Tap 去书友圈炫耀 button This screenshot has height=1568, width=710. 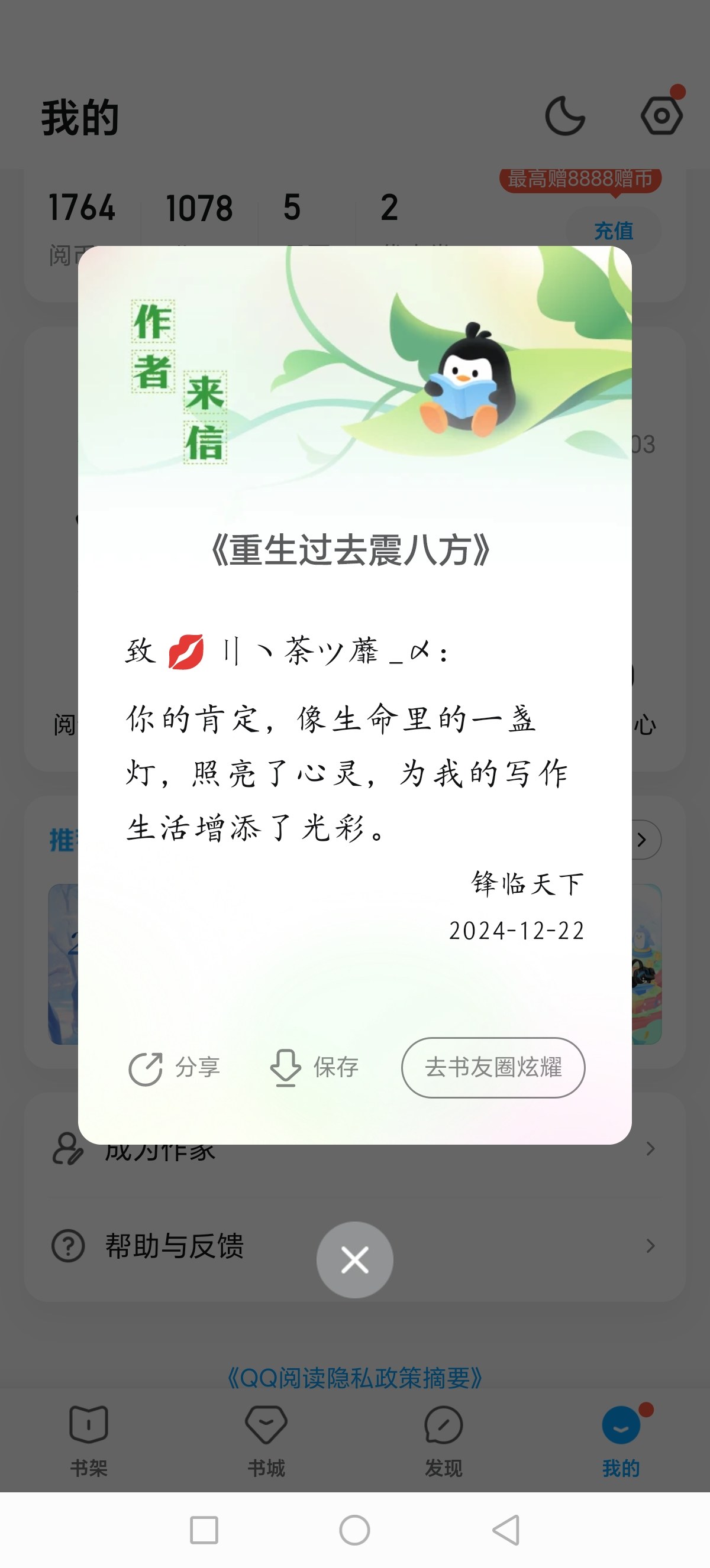(x=493, y=1068)
